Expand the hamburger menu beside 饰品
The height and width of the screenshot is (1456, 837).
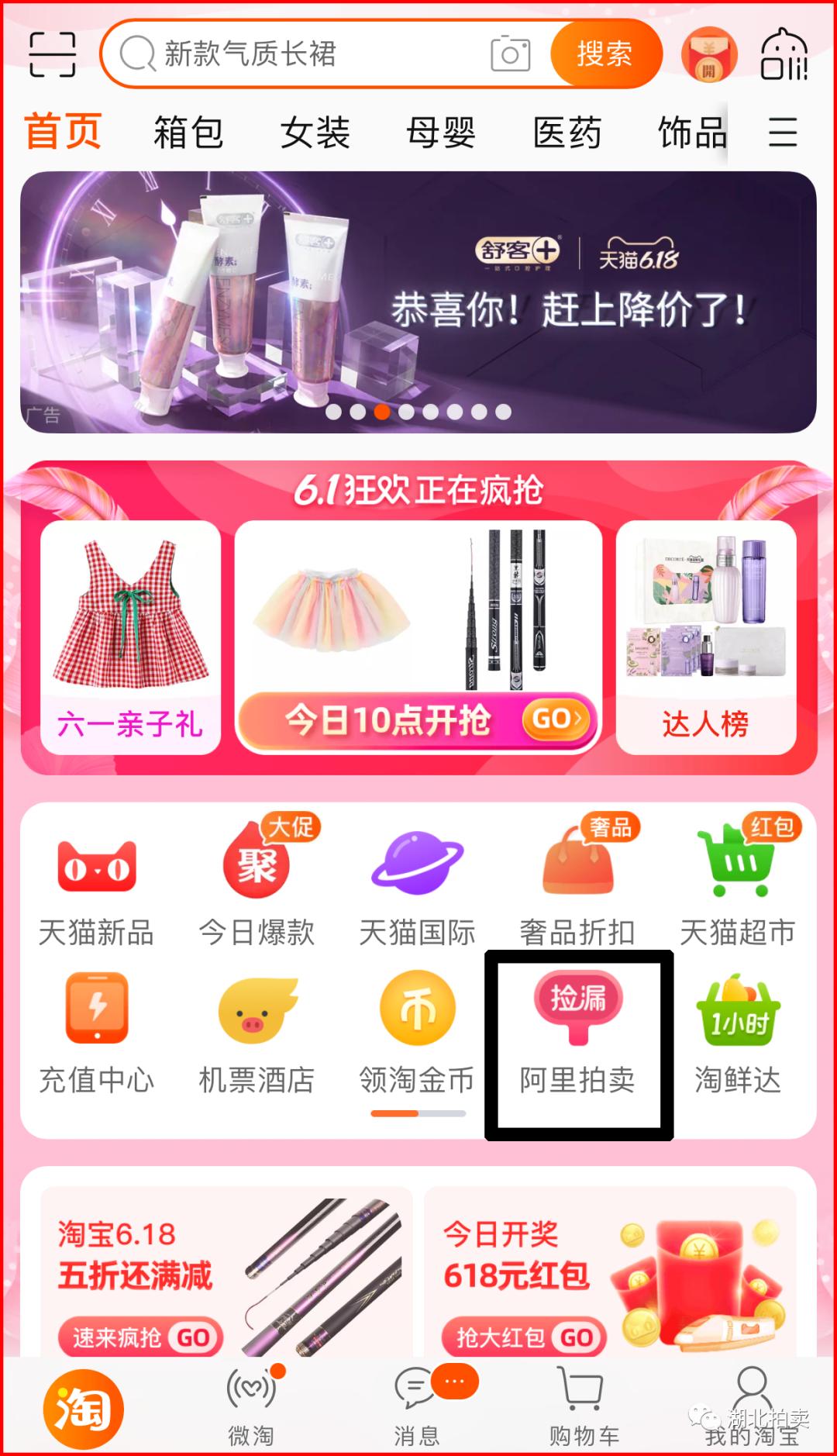(x=783, y=132)
